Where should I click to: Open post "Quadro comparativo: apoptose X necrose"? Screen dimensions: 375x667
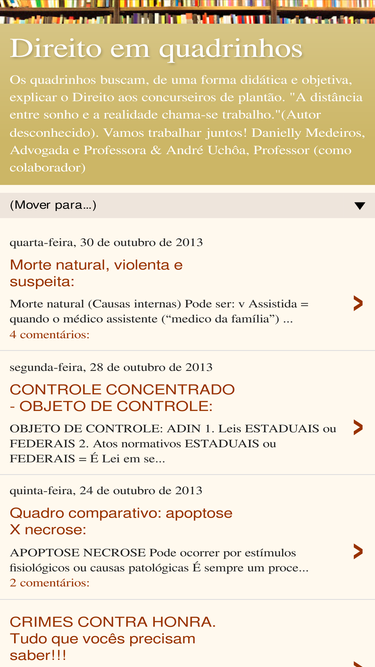[121, 522]
